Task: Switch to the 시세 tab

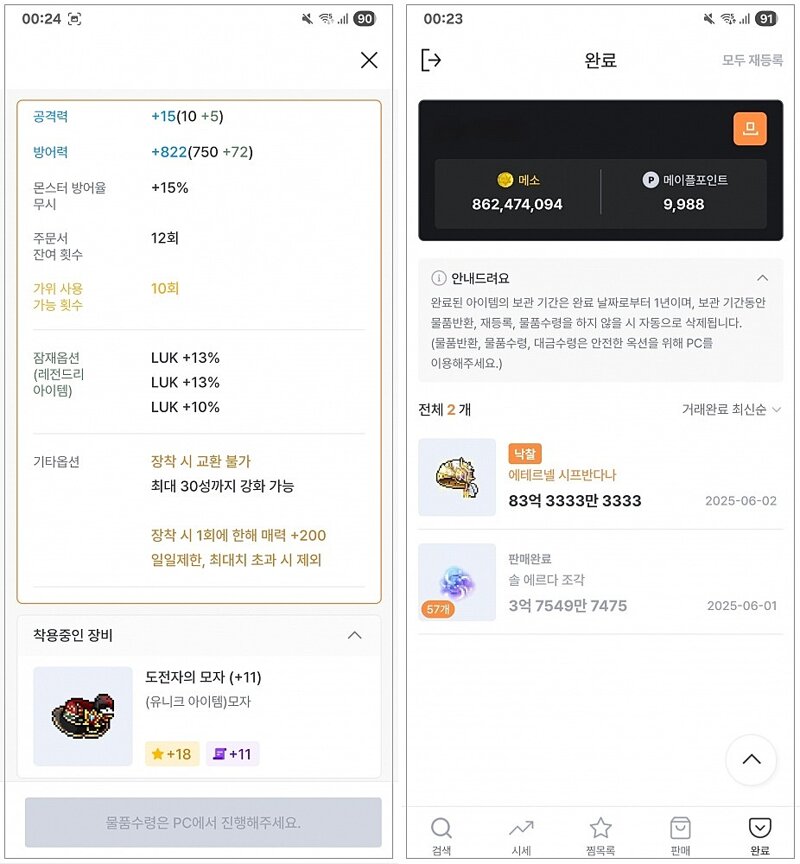Action: (x=521, y=836)
